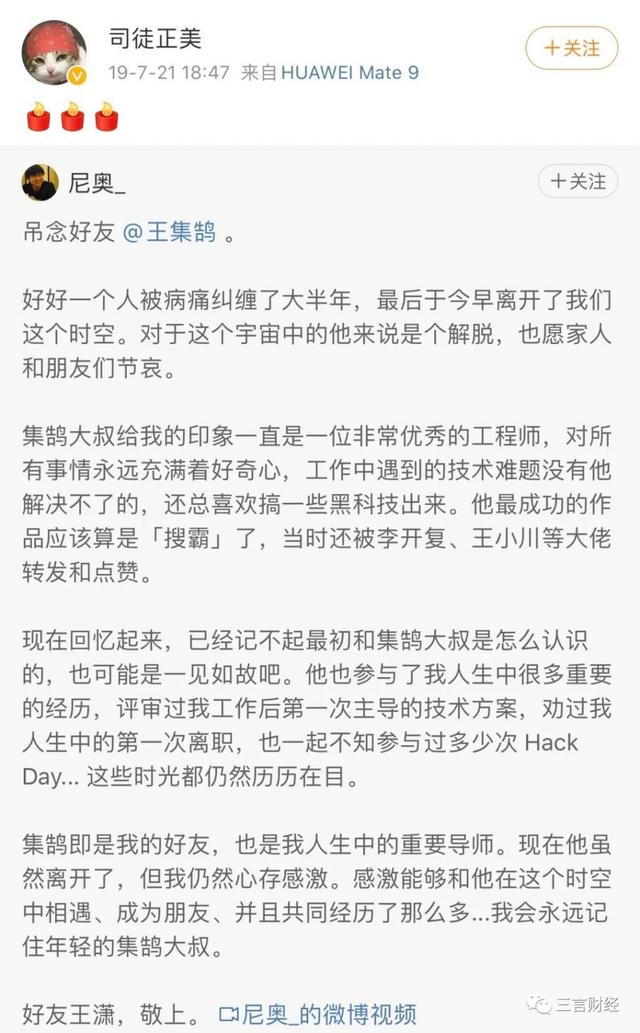Screen dimensions: 640x1033
Task: Open 尼奥_的微博视频 link
Action: 317,1012
